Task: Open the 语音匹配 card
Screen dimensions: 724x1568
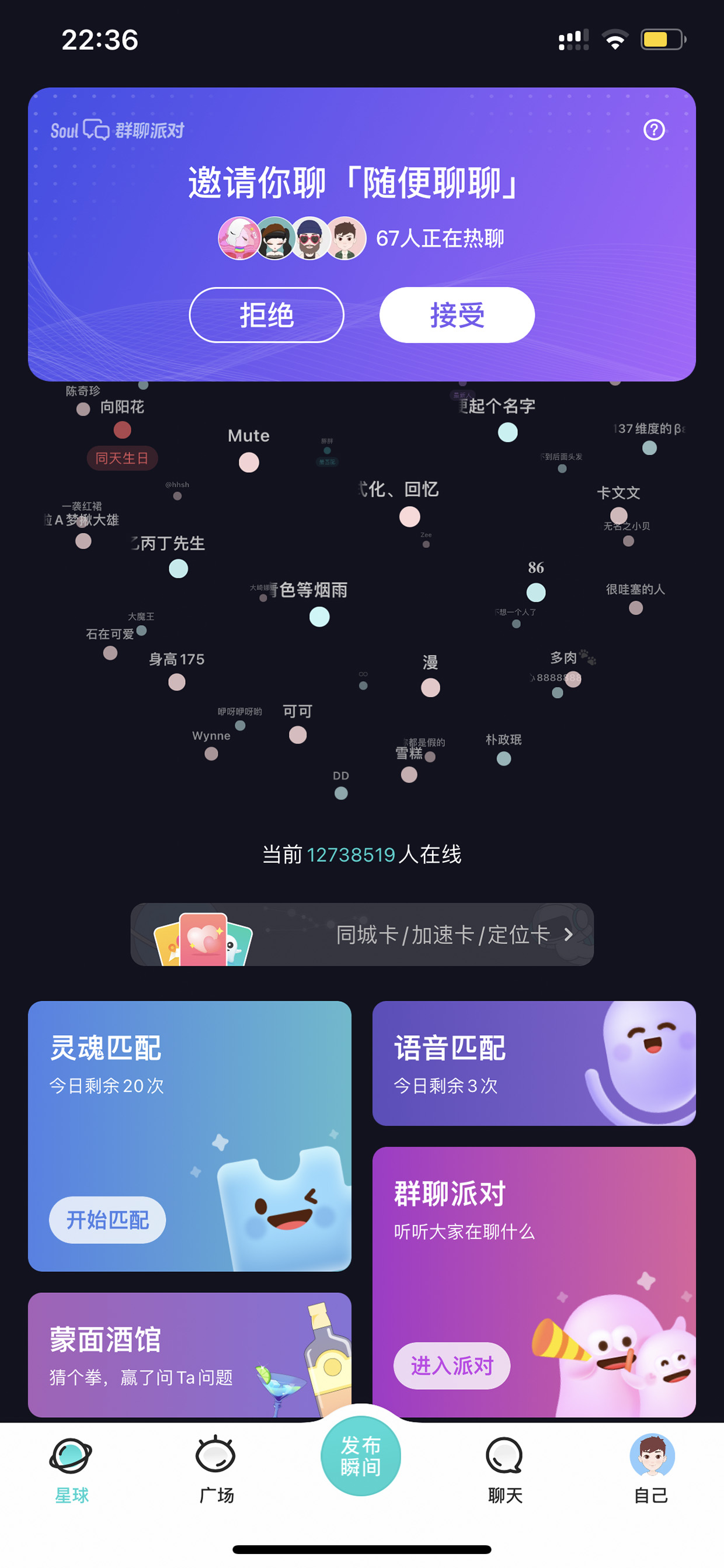Action: [534, 1063]
